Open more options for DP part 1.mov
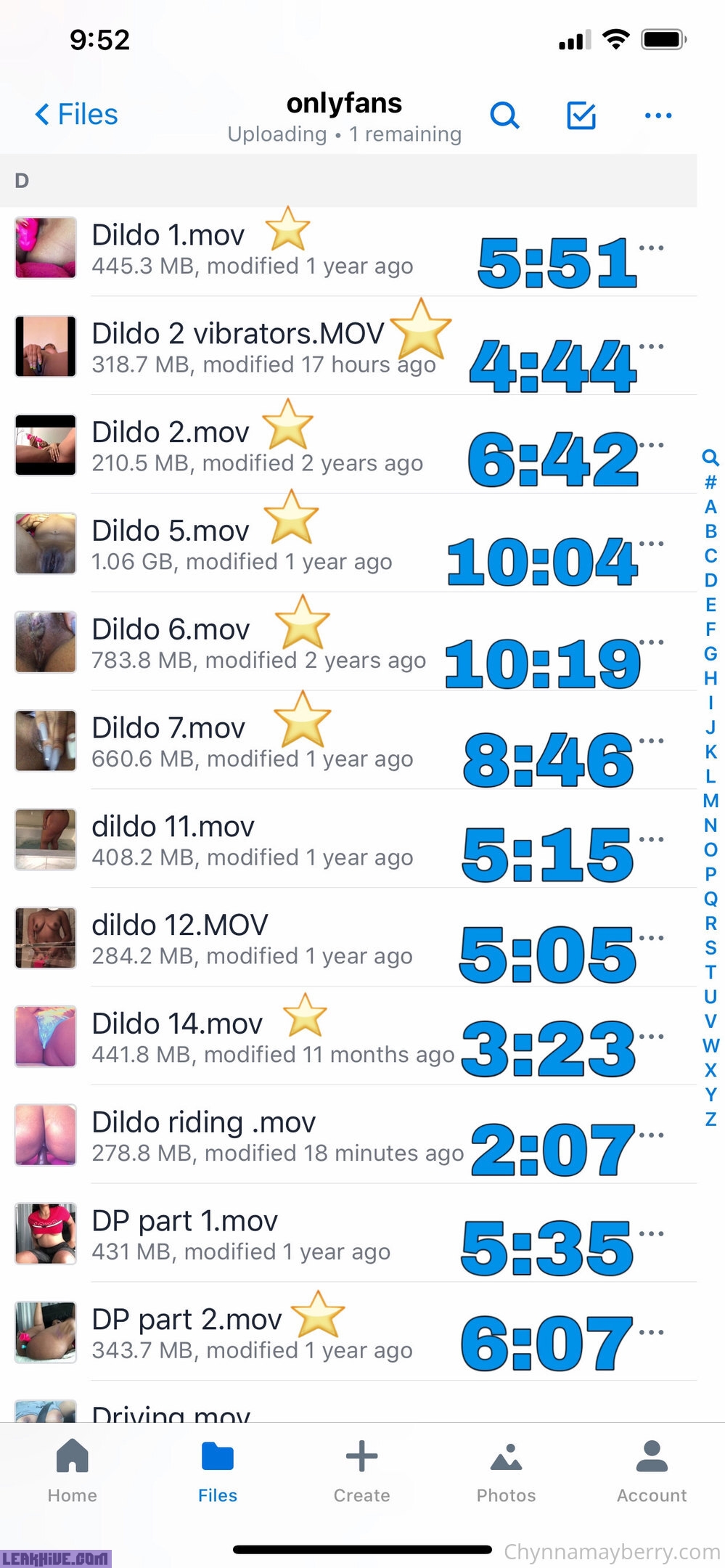The height and width of the screenshot is (1568, 725). coord(651,1233)
